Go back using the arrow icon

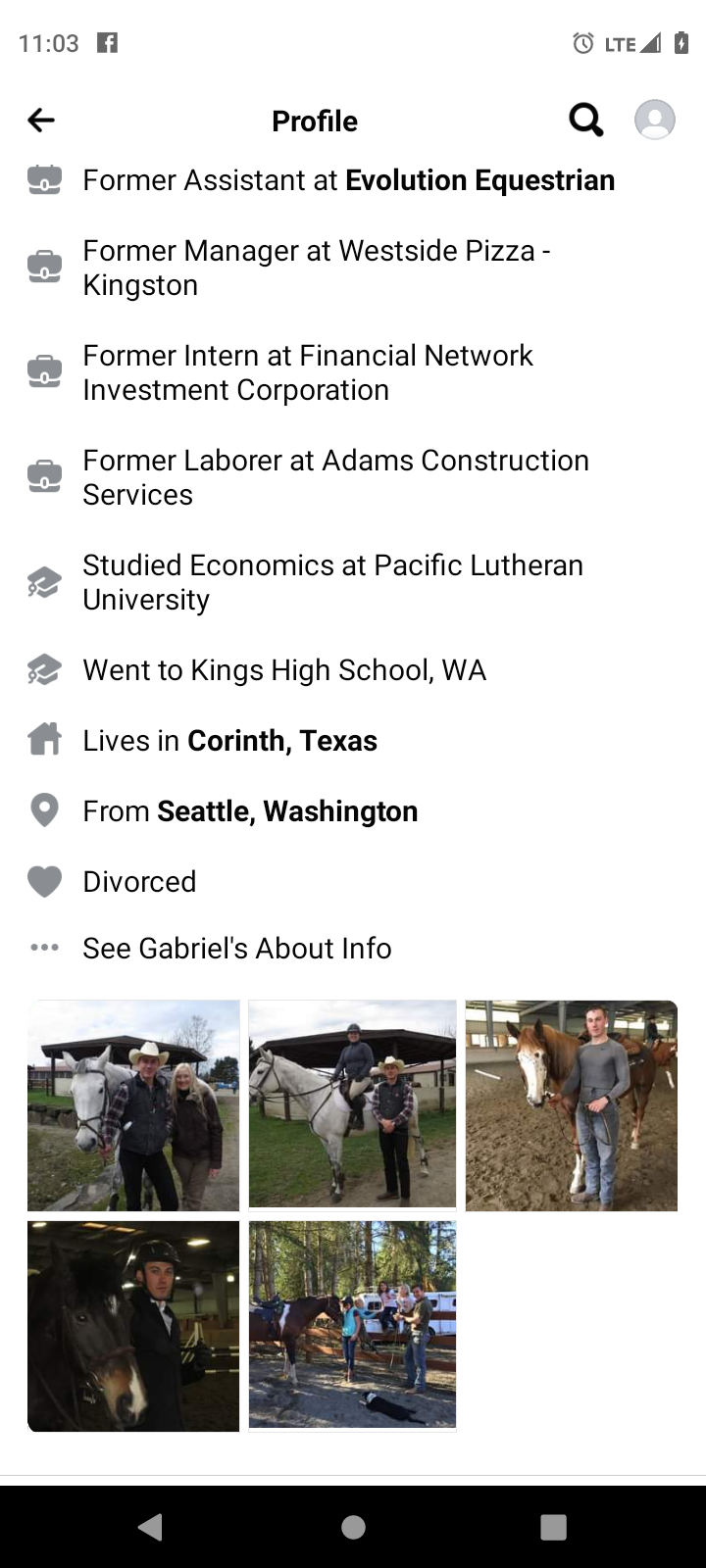[41, 121]
